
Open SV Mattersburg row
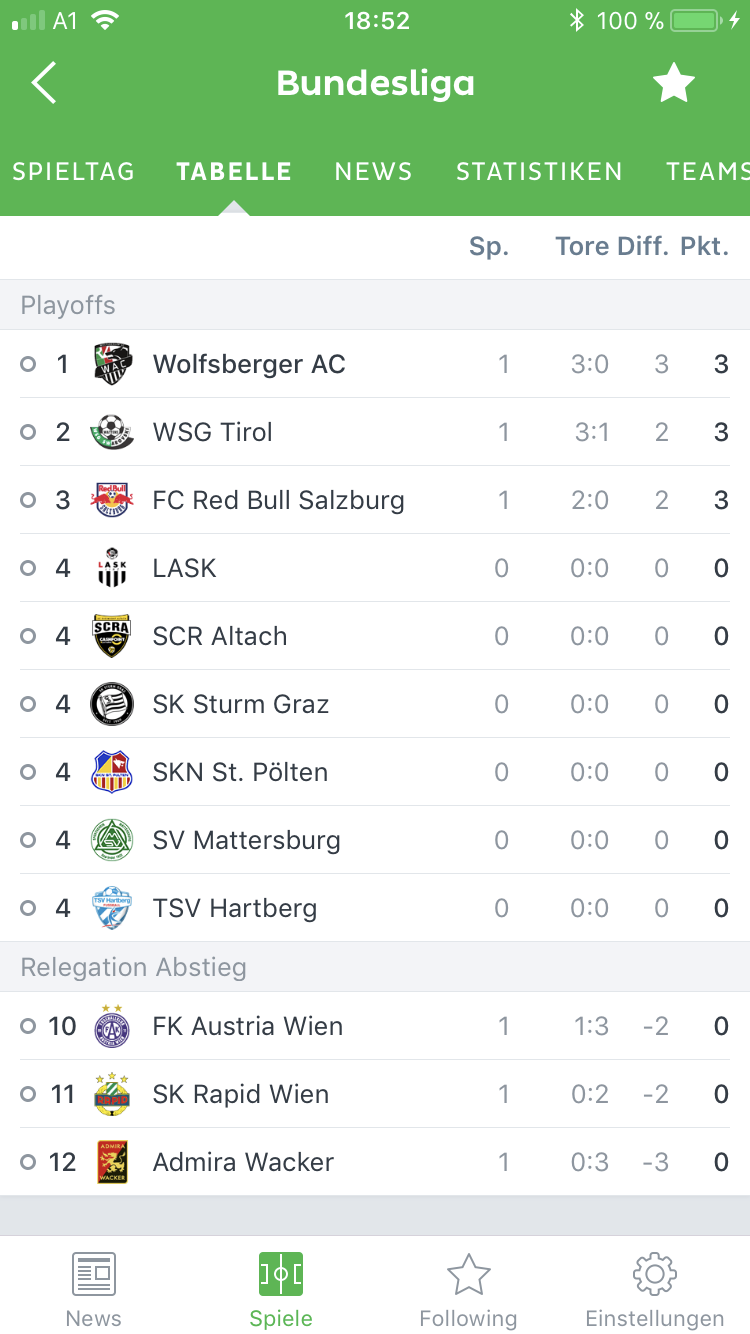point(375,840)
